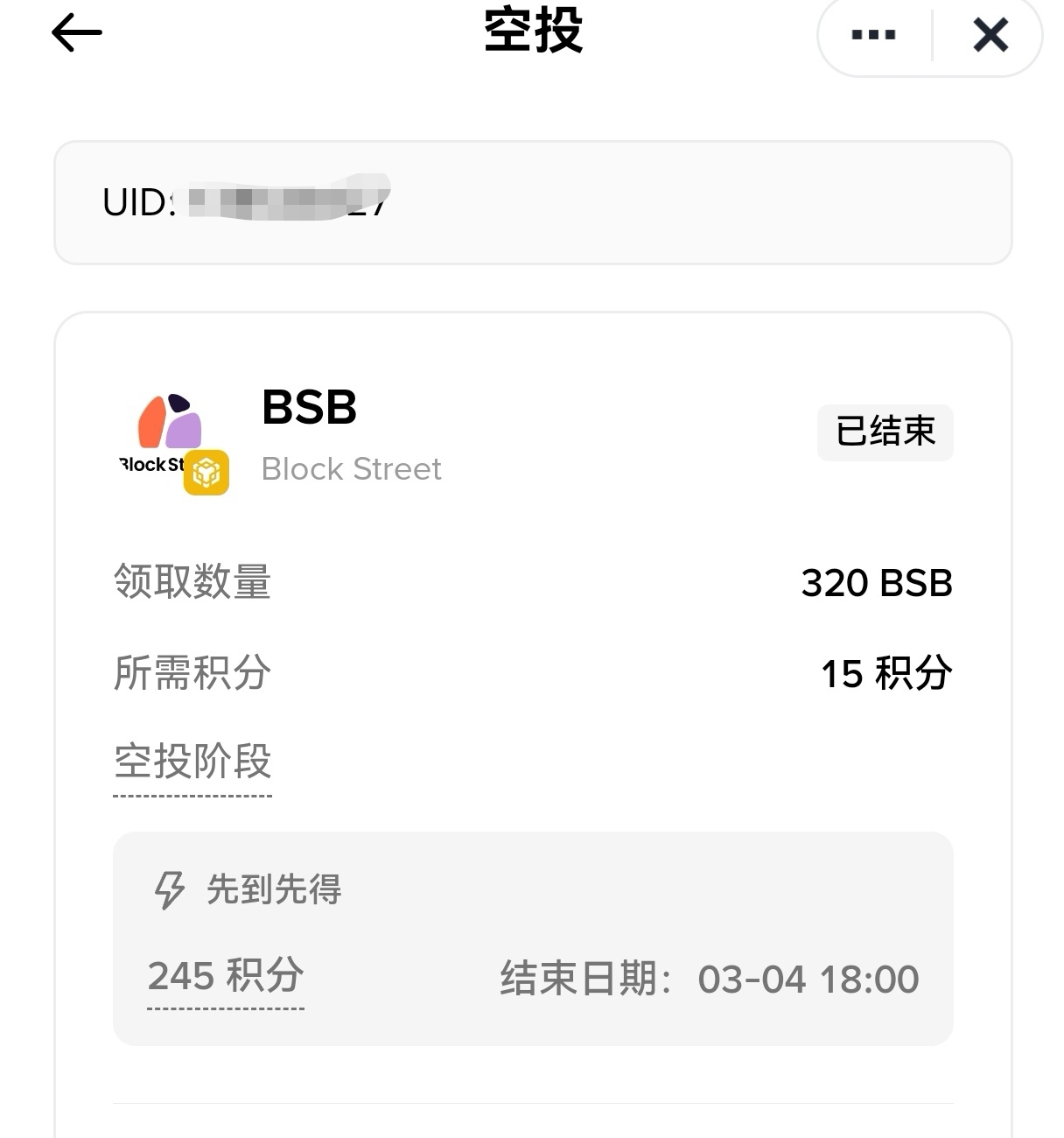Tap the underlined 空投阶段 label
1064x1138 pixels.
(192, 762)
